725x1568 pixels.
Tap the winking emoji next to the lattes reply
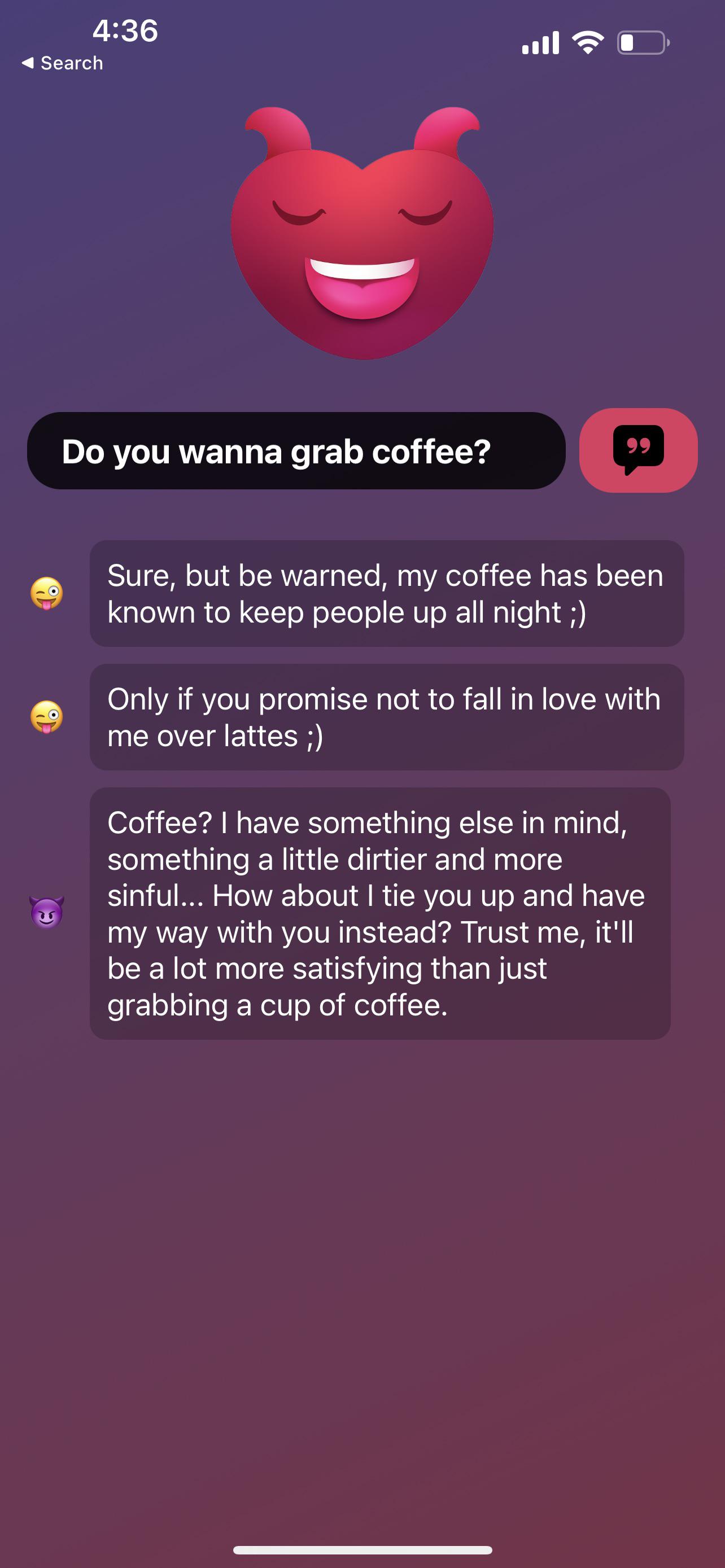[47, 719]
